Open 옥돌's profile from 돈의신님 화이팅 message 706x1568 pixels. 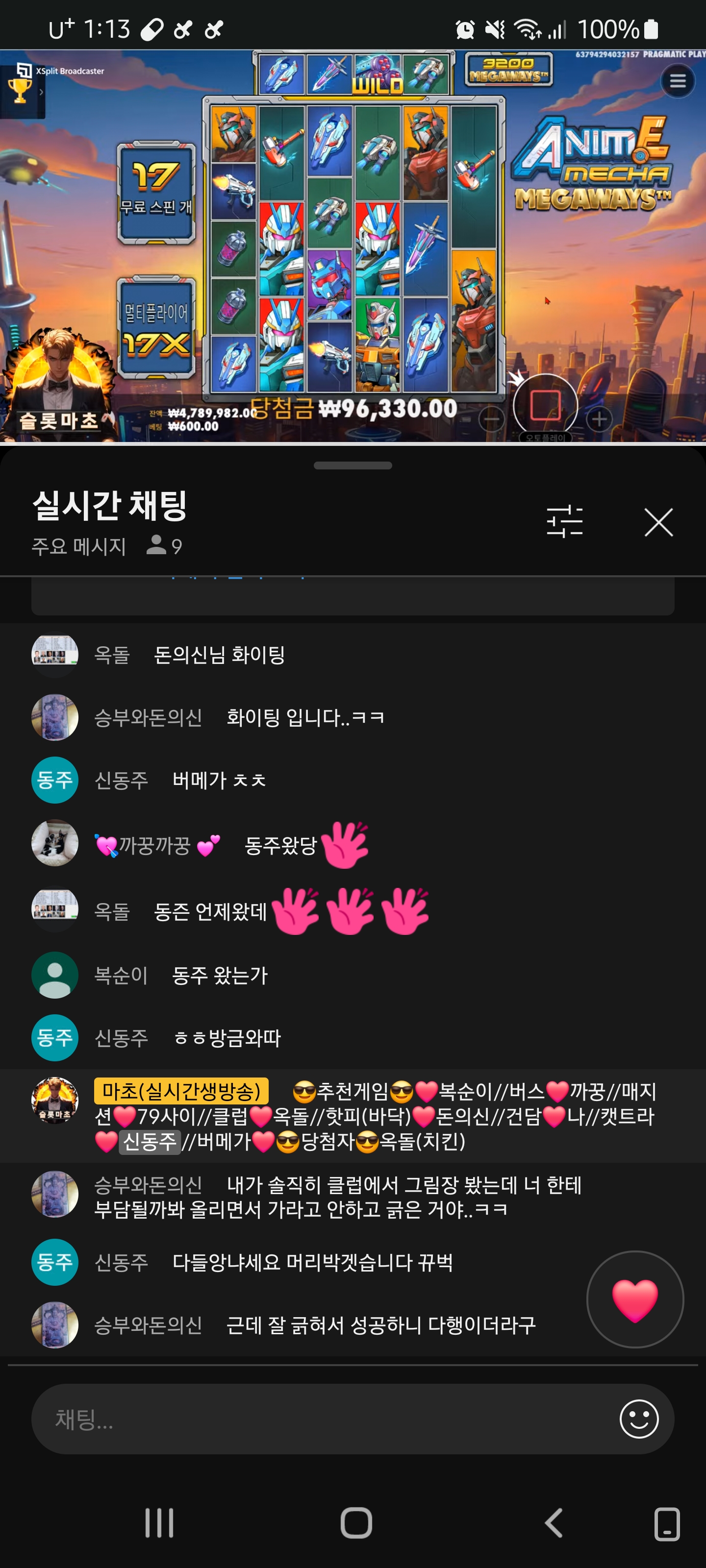click(x=55, y=655)
